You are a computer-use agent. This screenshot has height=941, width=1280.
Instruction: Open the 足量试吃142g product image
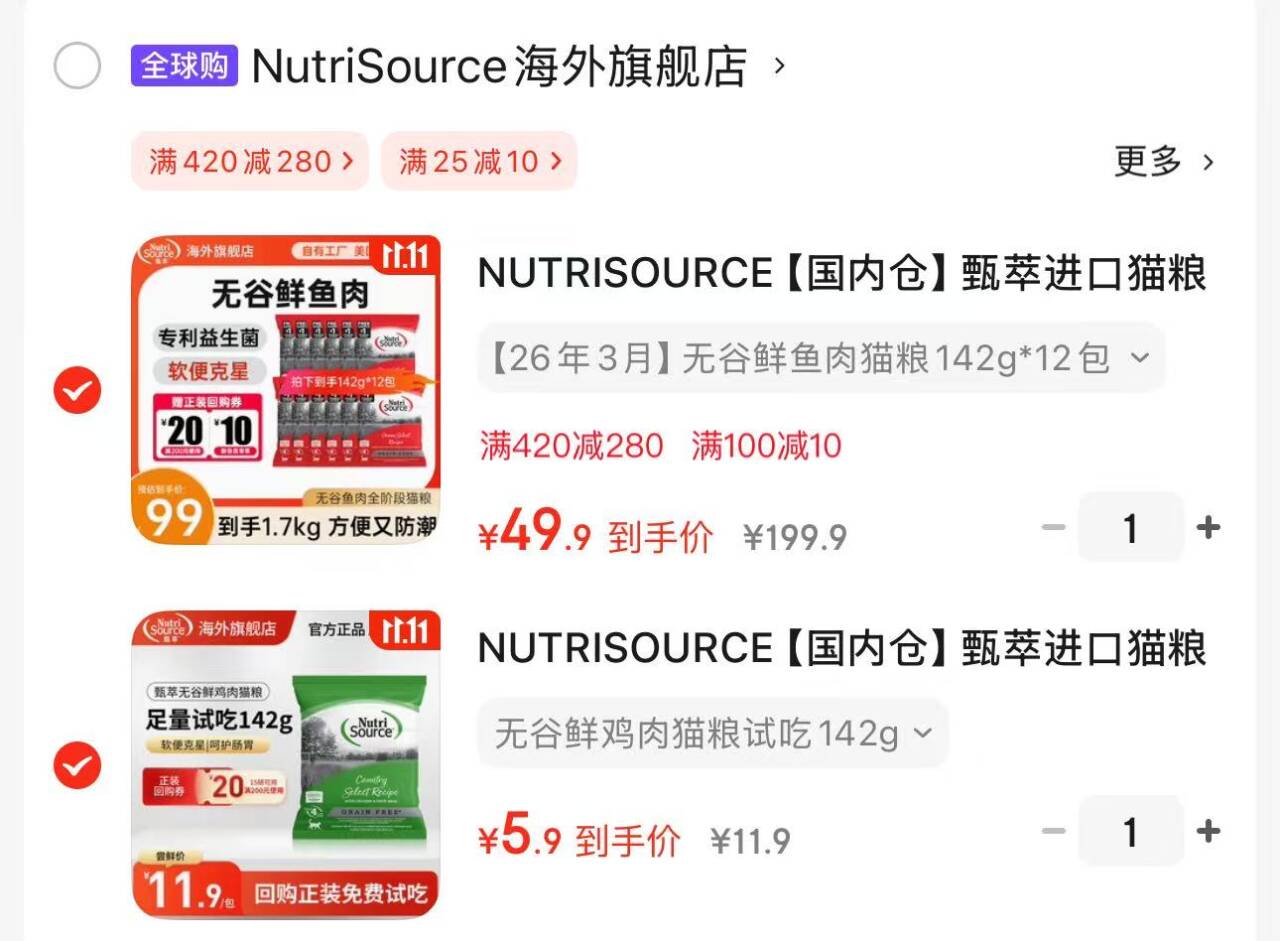pos(286,764)
